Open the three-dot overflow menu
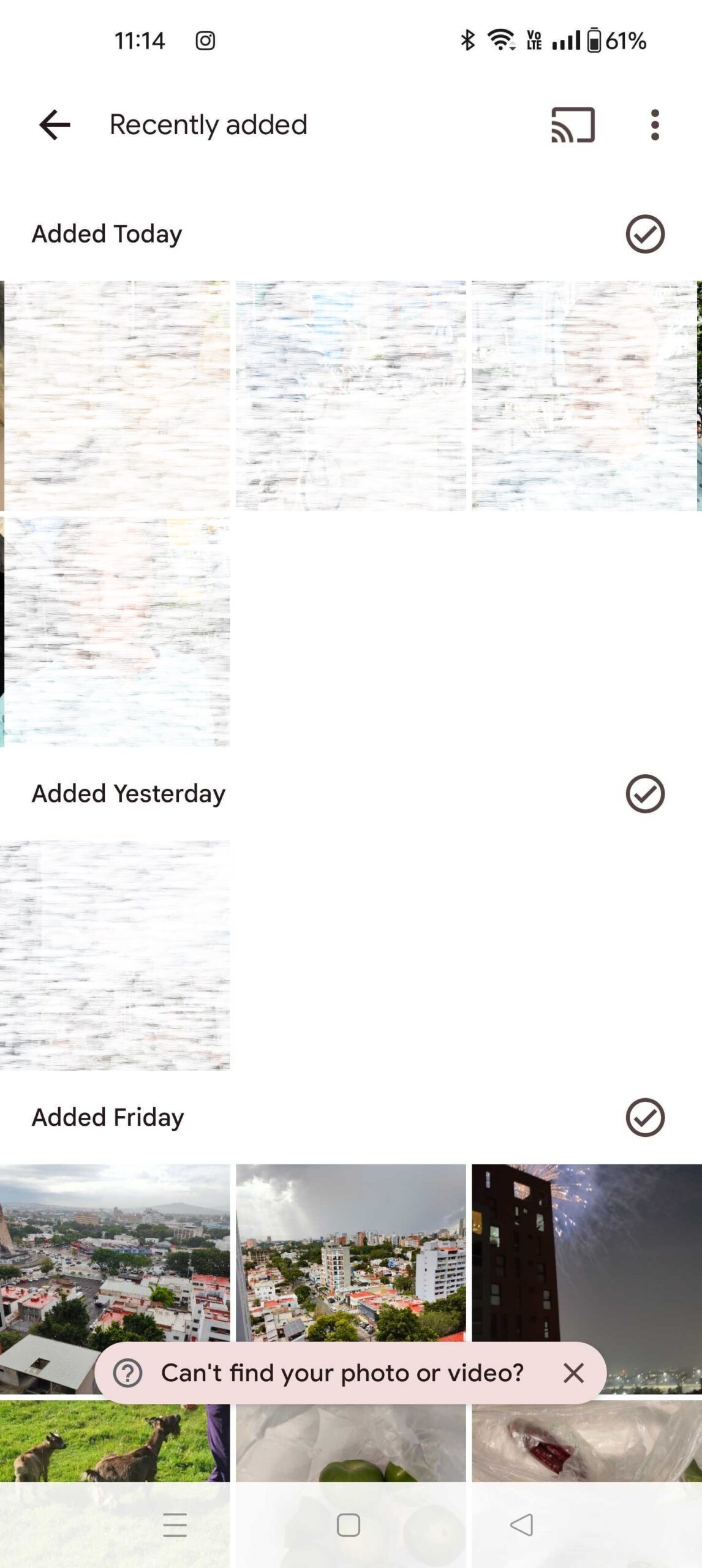The width and height of the screenshot is (702, 1568). pos(655,125)
